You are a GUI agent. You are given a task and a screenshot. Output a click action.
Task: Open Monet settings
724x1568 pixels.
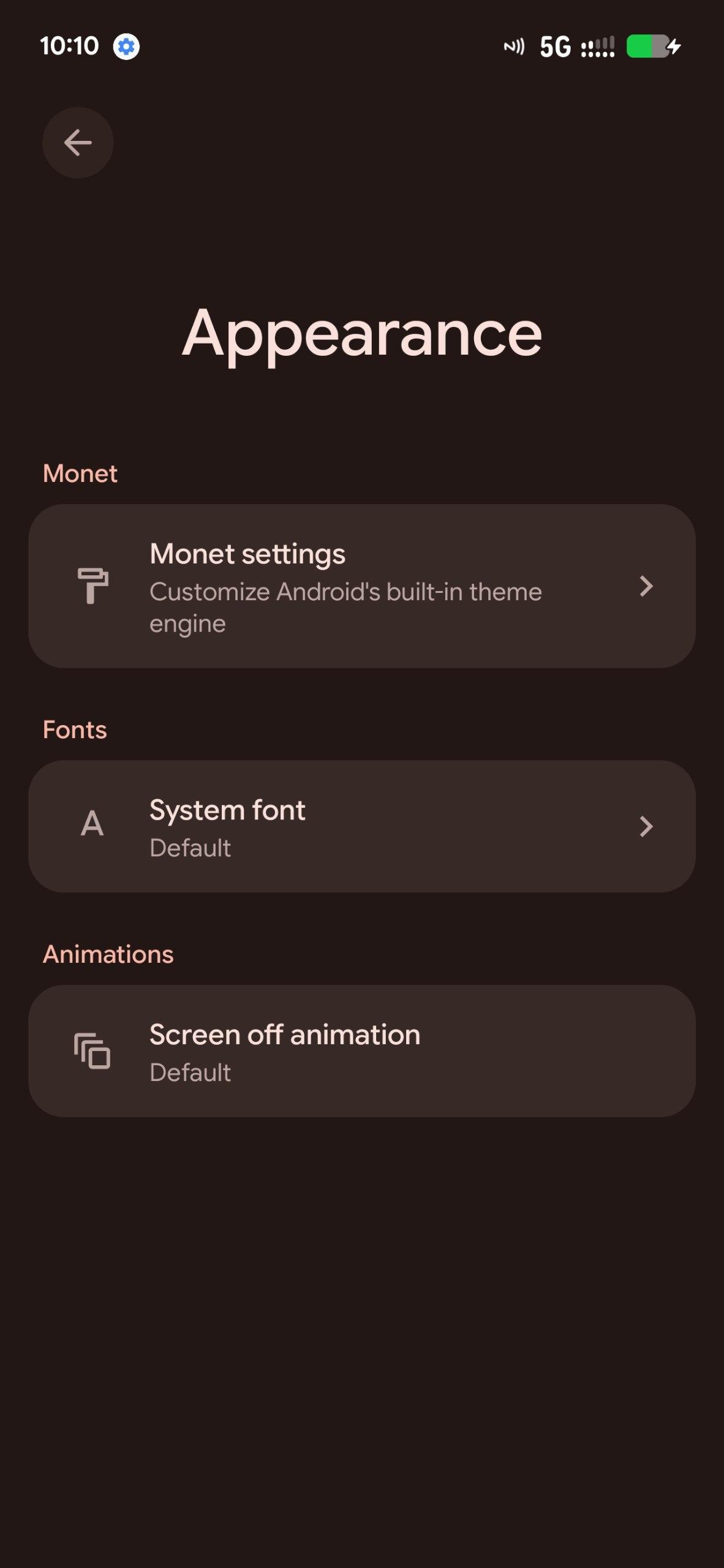[361, 586]
